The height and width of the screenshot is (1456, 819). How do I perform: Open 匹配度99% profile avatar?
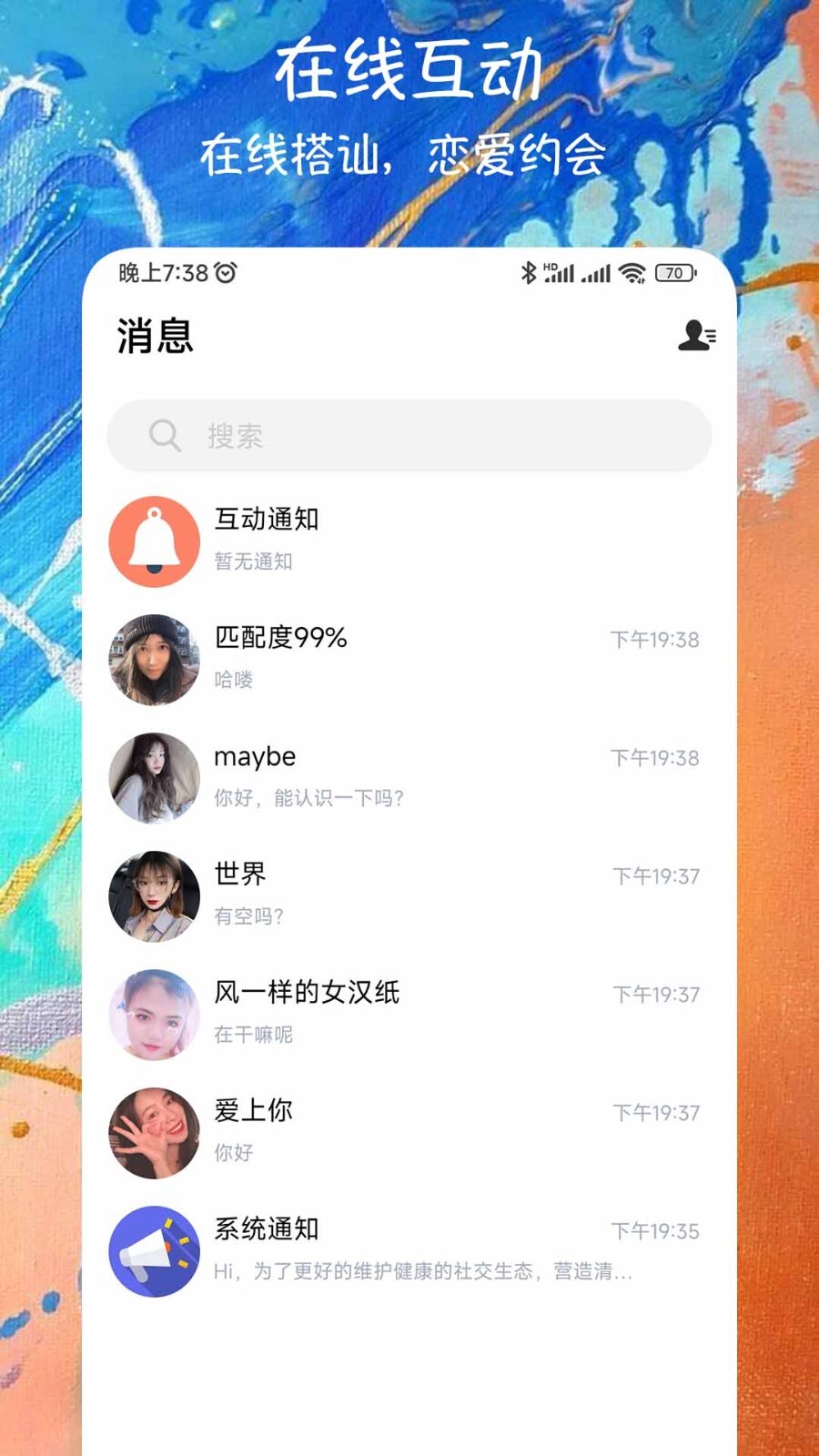click(x=153, y=659)
